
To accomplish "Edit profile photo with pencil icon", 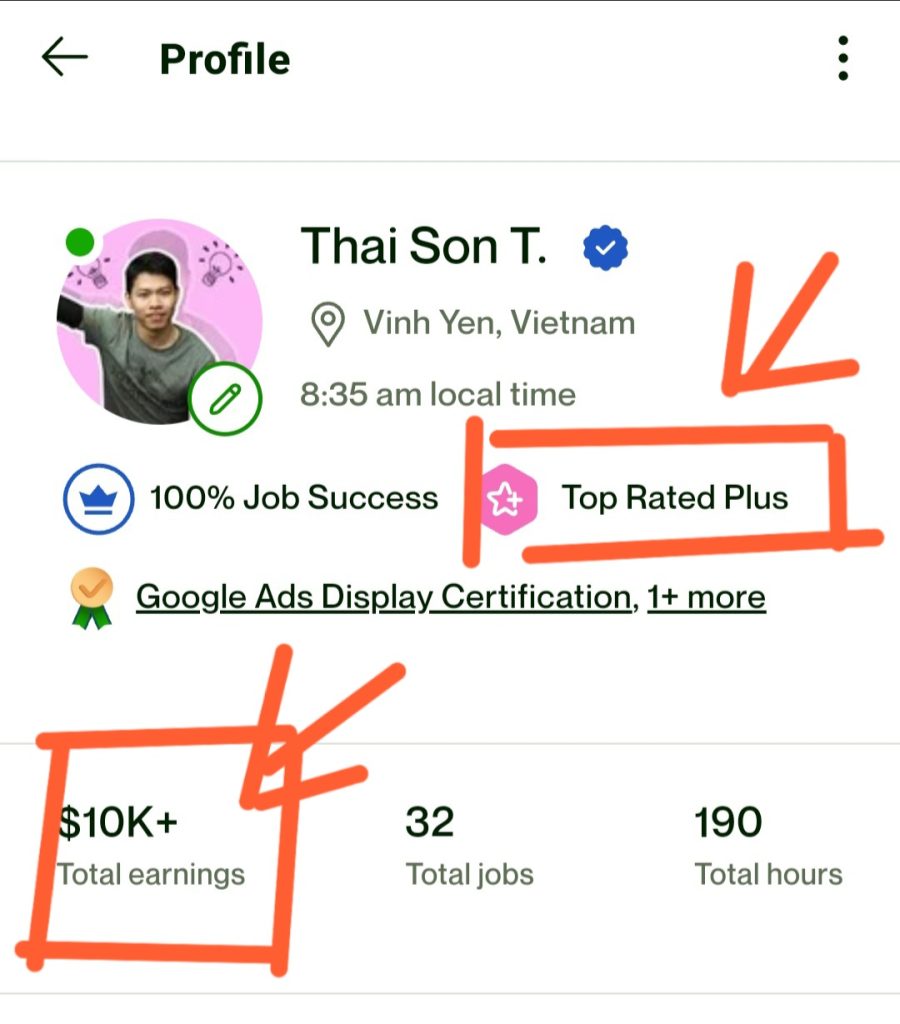I will tap(226, 401).
